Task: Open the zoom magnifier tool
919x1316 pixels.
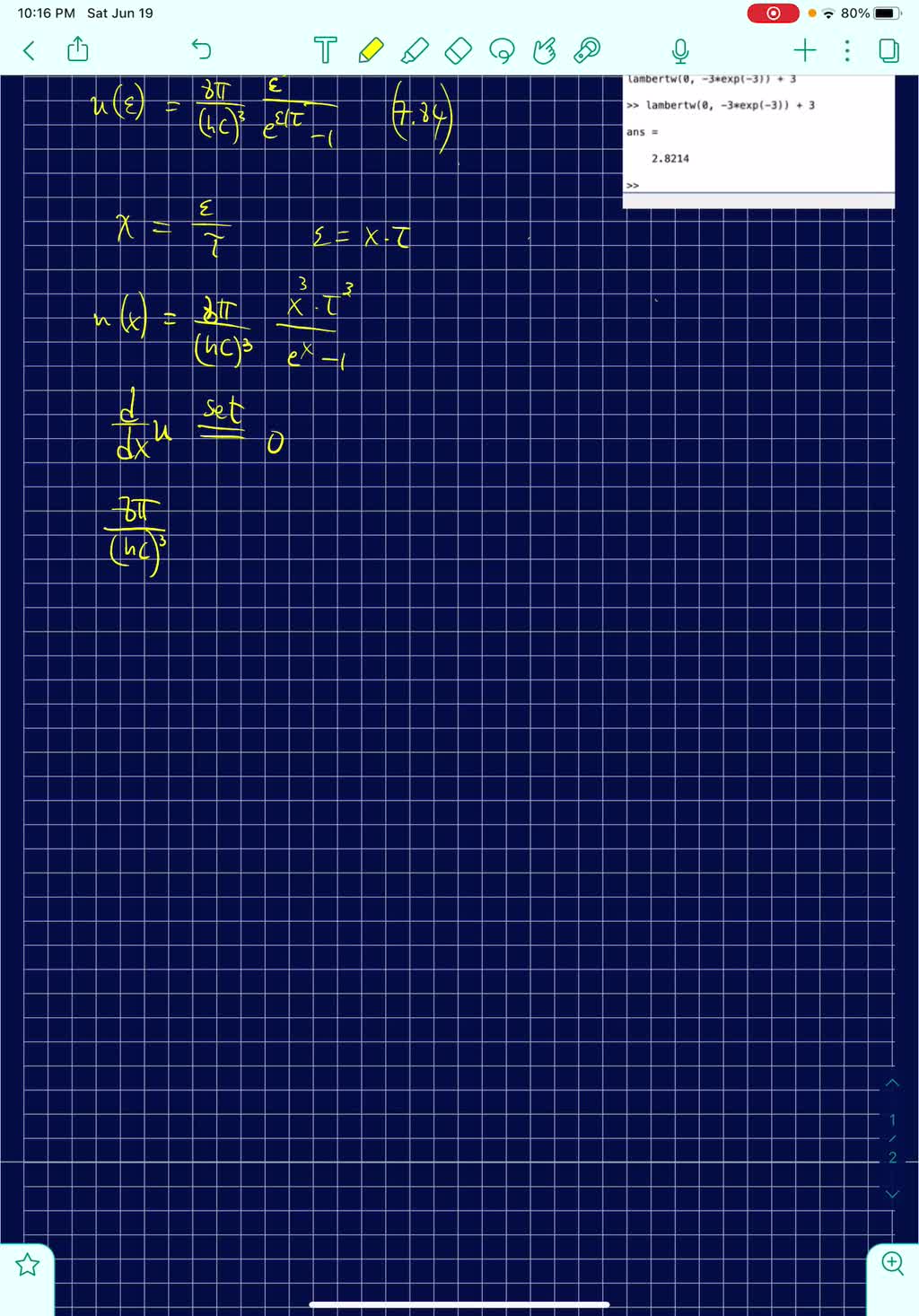Action: pos(892,1263)
